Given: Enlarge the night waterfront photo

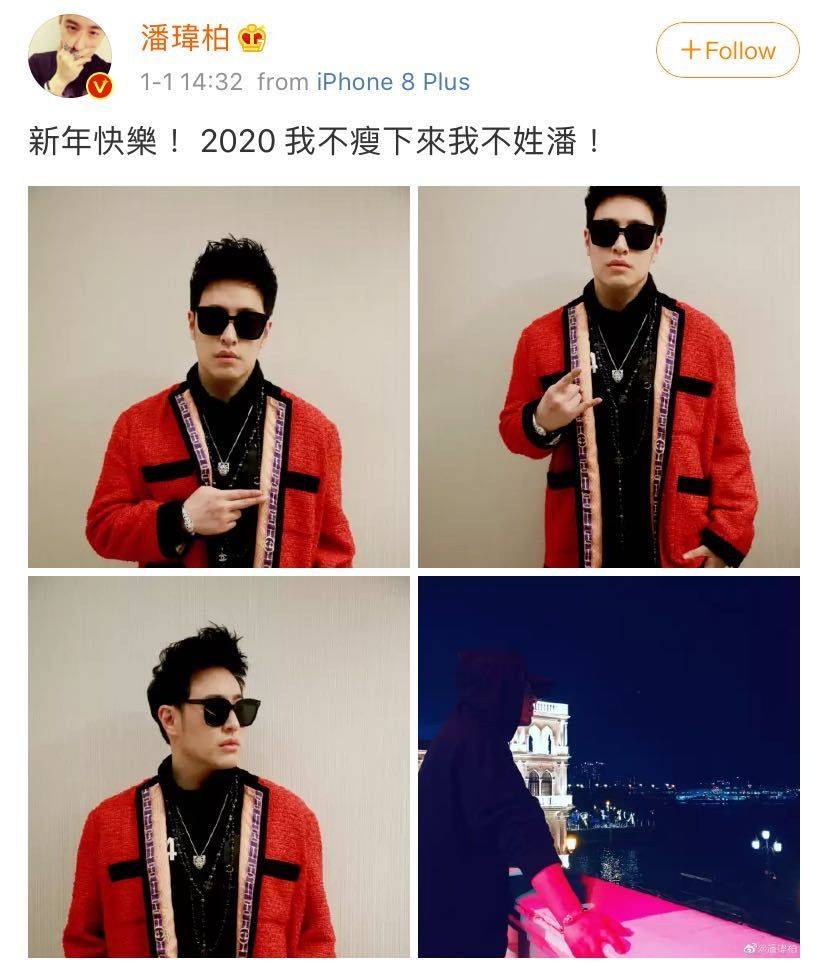Looking at the screenshot, I should (608, 766).
